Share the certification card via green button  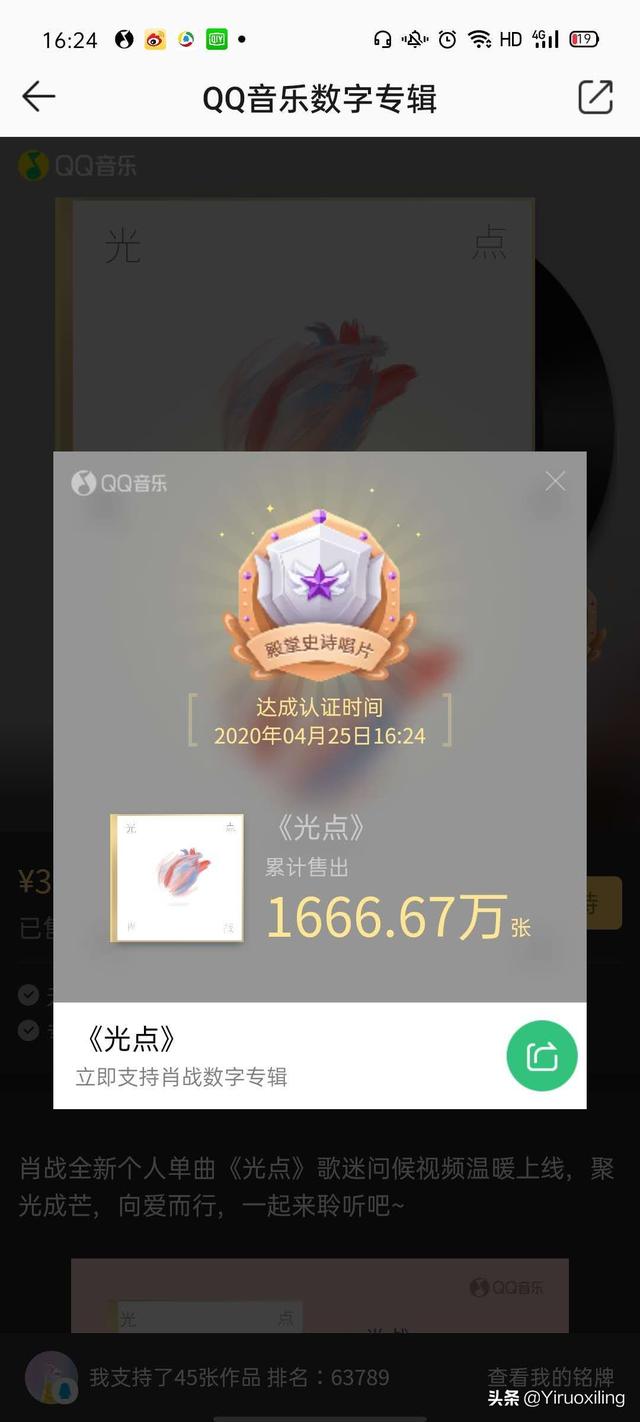coord(541,1055)
